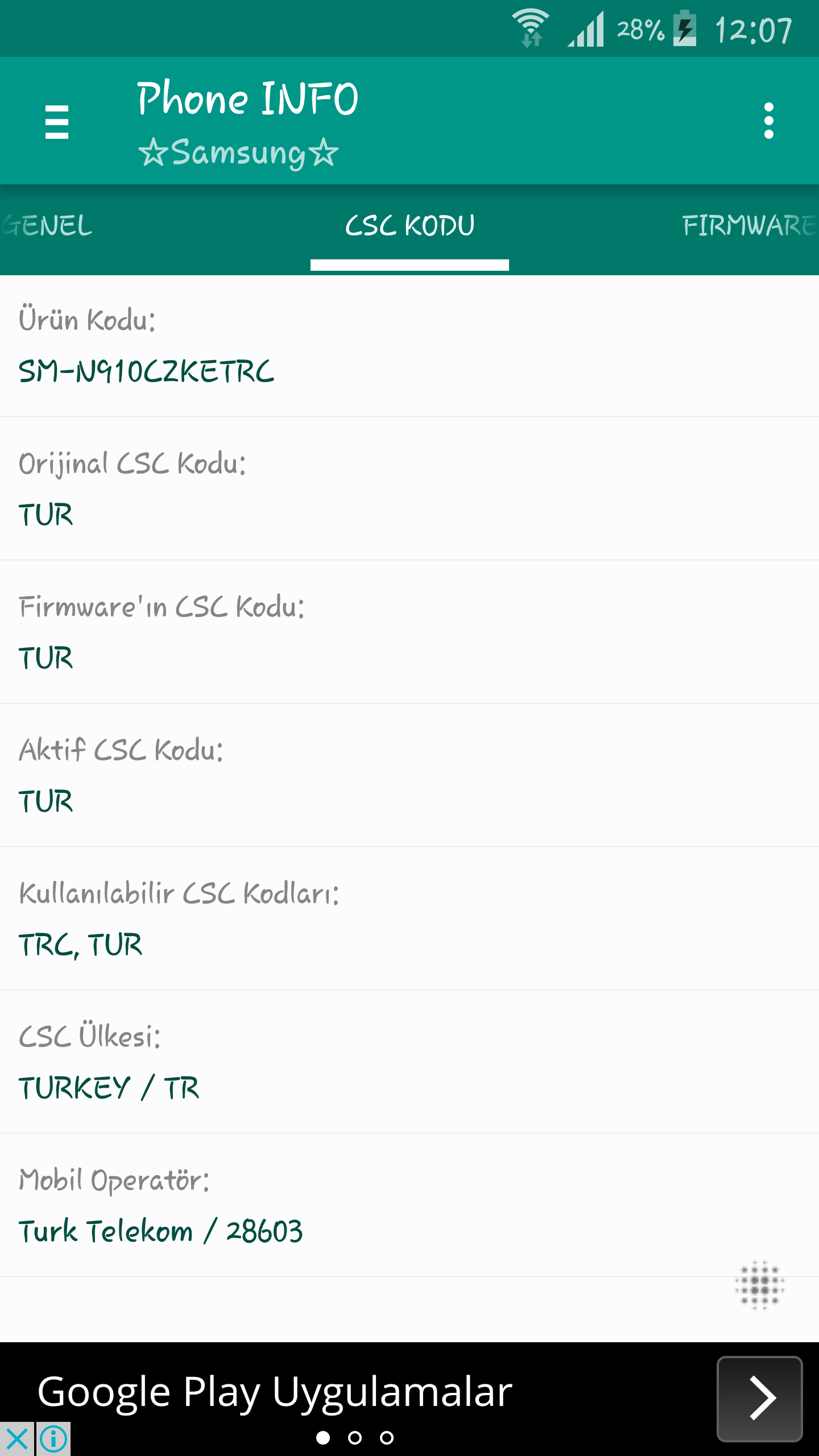The width and height of the screenshot is (819, 1456).
Task: Switch to the FIRMWARE tab
Action: pyautogui.click(x=748, y=226)
